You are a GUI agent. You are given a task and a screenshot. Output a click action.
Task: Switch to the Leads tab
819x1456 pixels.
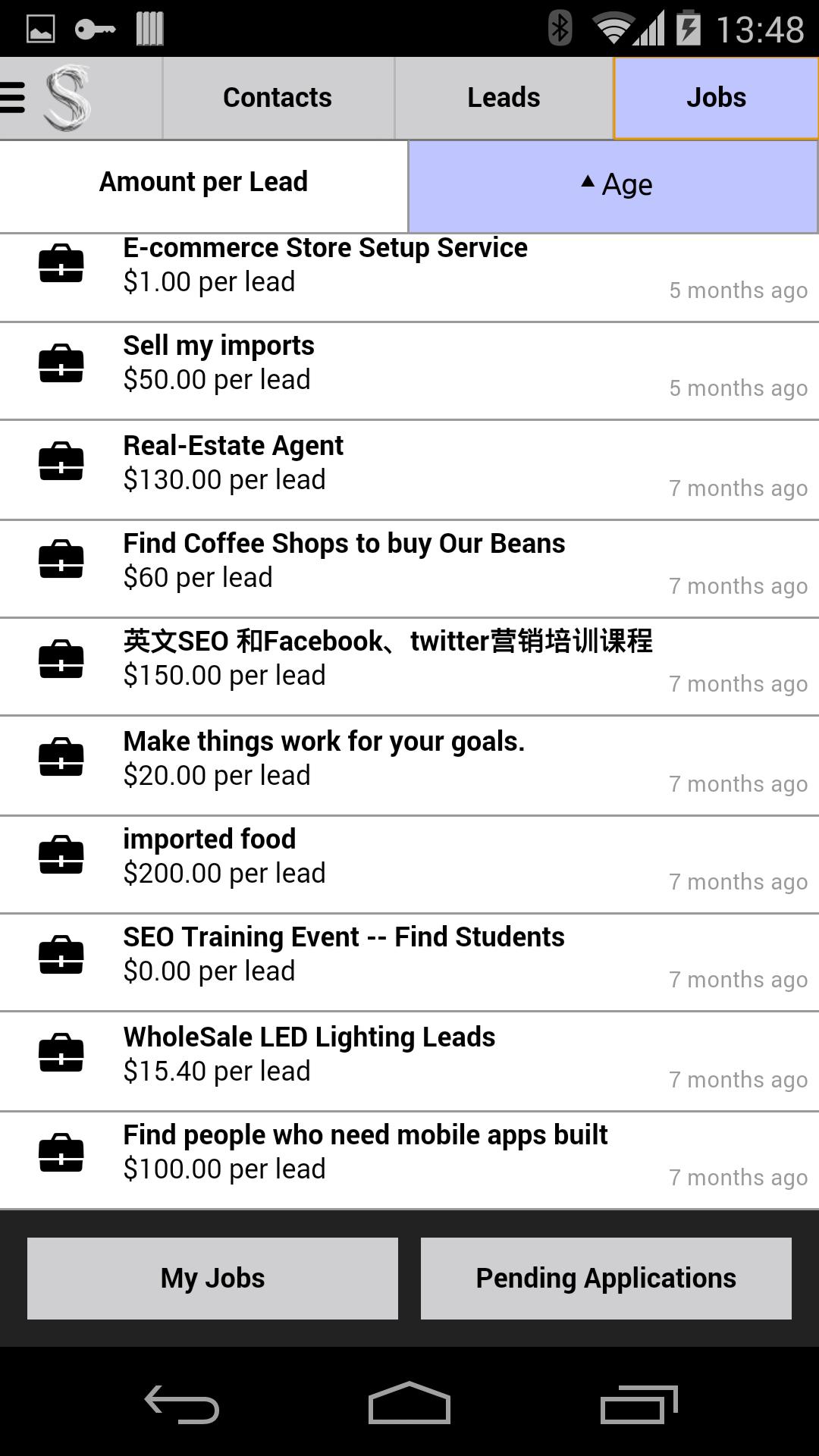pos(504,97)
